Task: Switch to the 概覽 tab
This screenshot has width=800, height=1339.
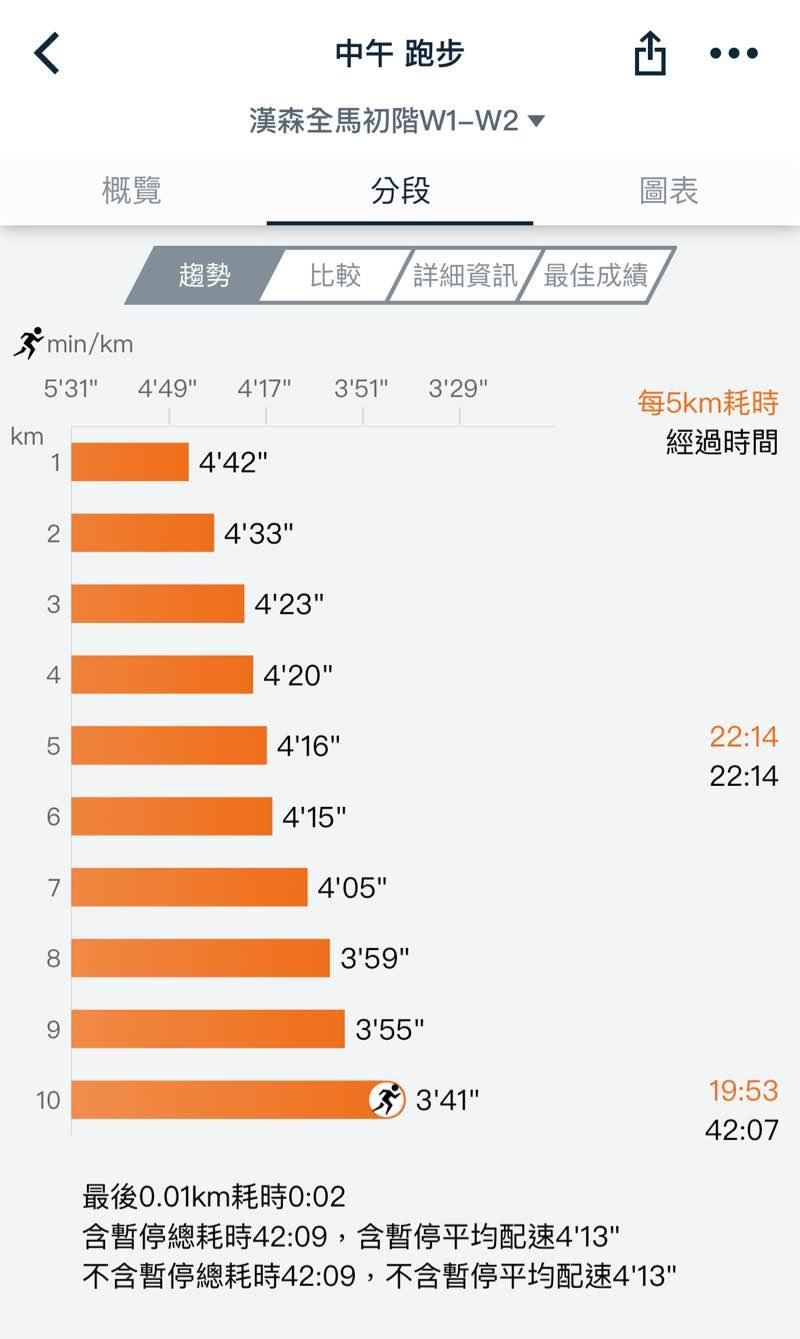Action: (x=132, y=191)
